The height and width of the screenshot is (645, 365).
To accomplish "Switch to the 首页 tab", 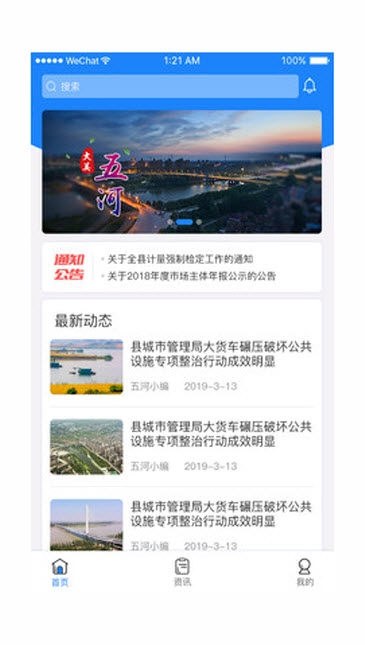I will tap(60, 572).
